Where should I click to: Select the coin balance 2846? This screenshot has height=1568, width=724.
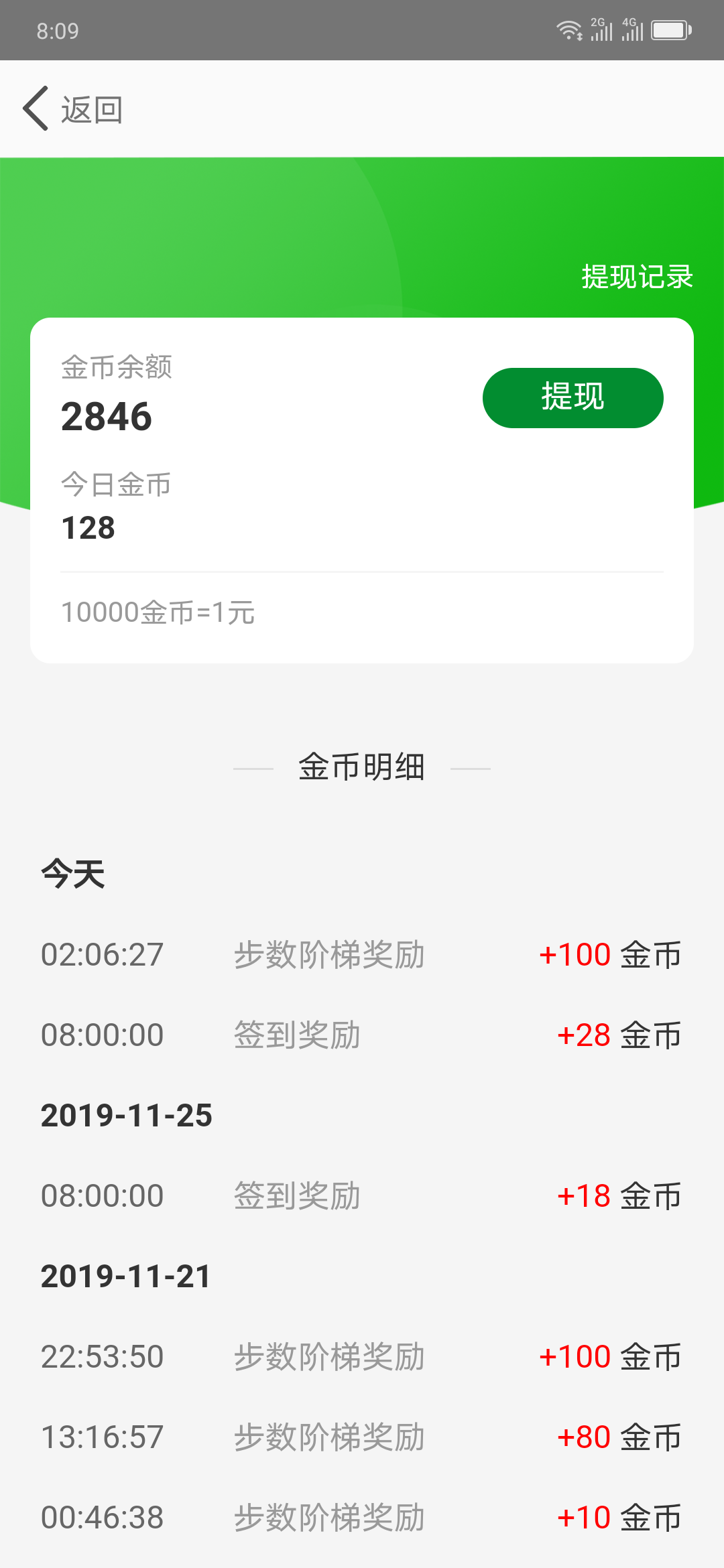click(106, 415)
